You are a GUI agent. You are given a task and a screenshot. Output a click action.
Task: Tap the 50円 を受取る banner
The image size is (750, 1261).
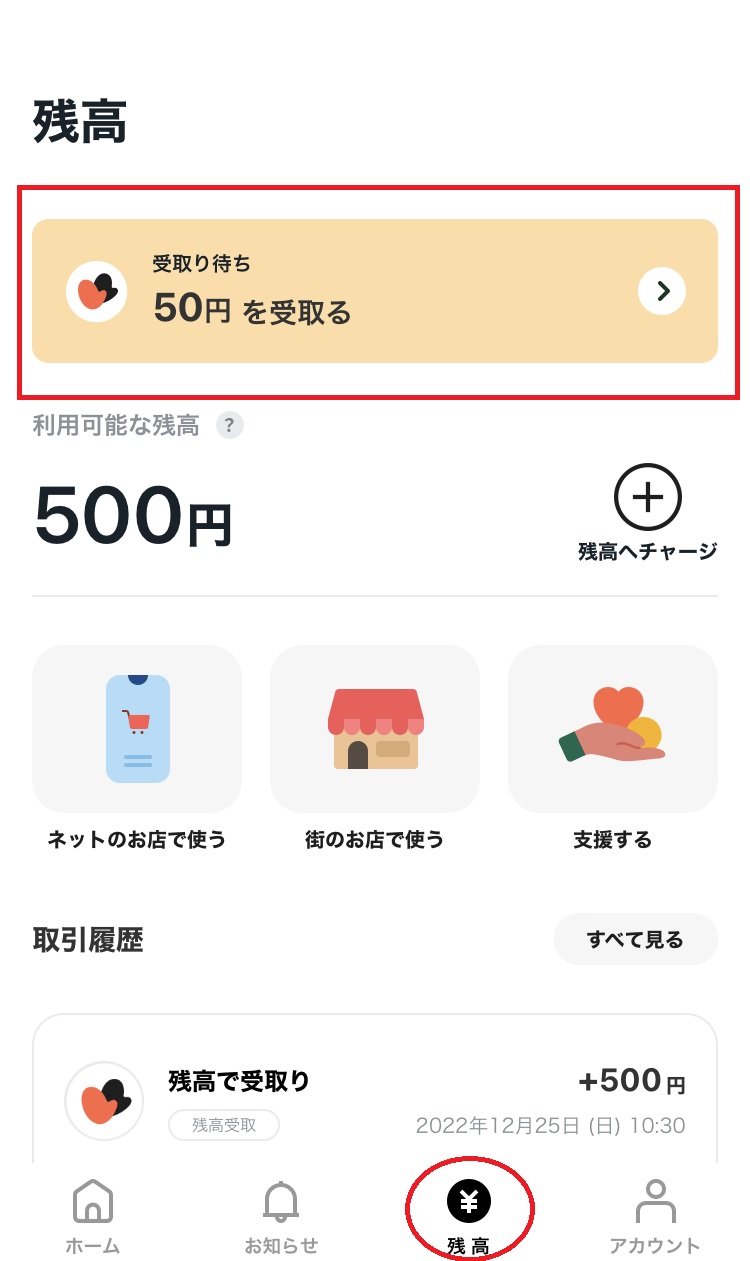[375, 291]
